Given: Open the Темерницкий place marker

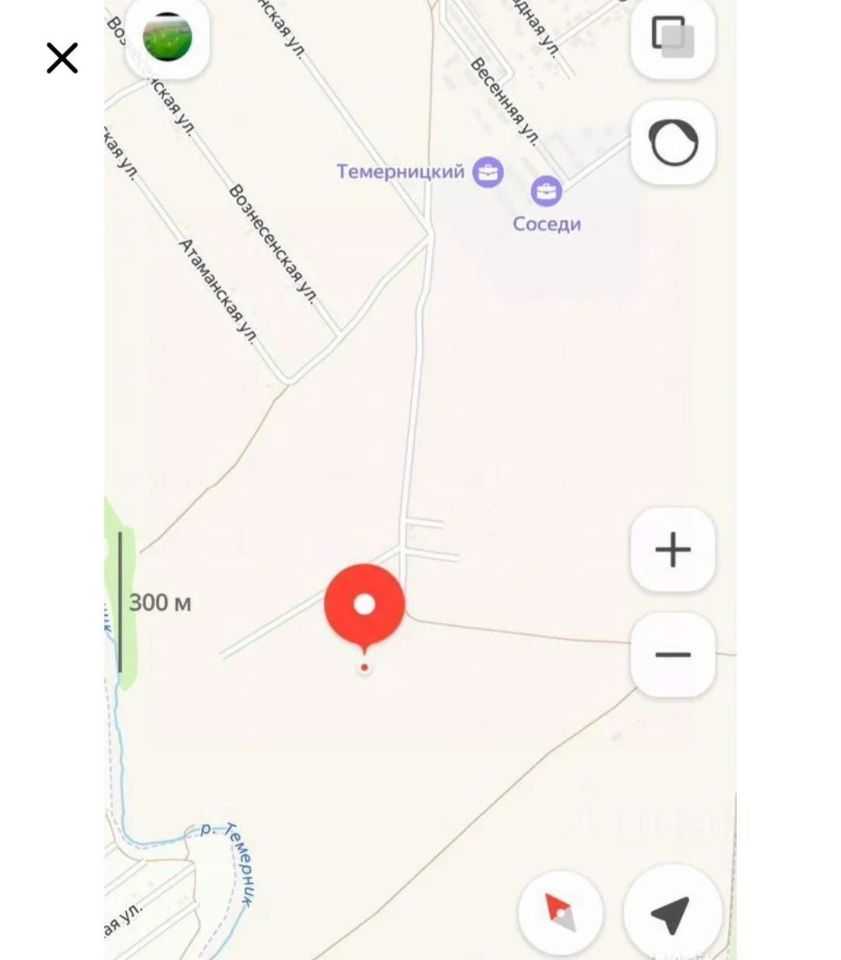Looking at the screenshot, I should click(x=488, y=172).
